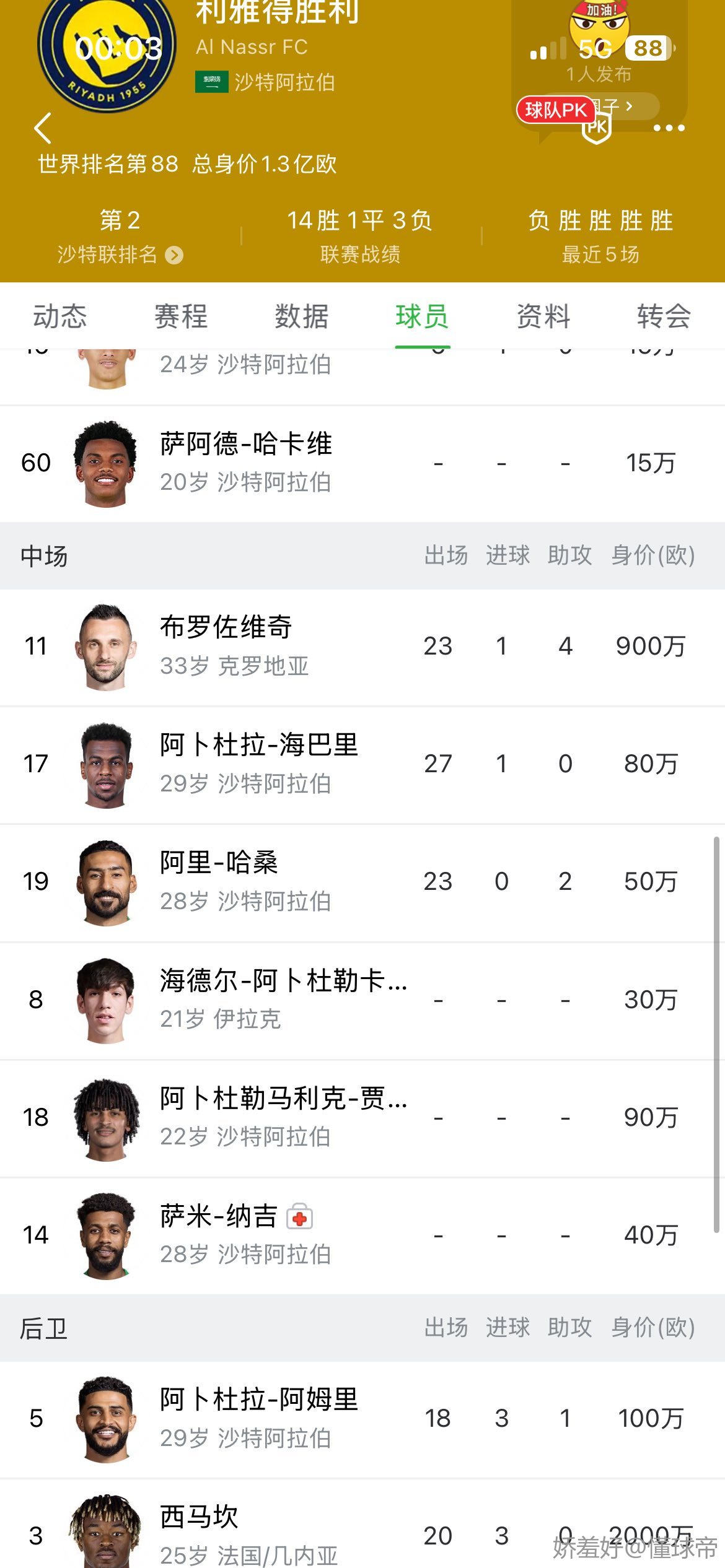Image resolution: width=725 pixels, height=1568 pixels.
Task: Open the three-dot overflow menu
Action: pyautogui.click(x=669, y=128)
